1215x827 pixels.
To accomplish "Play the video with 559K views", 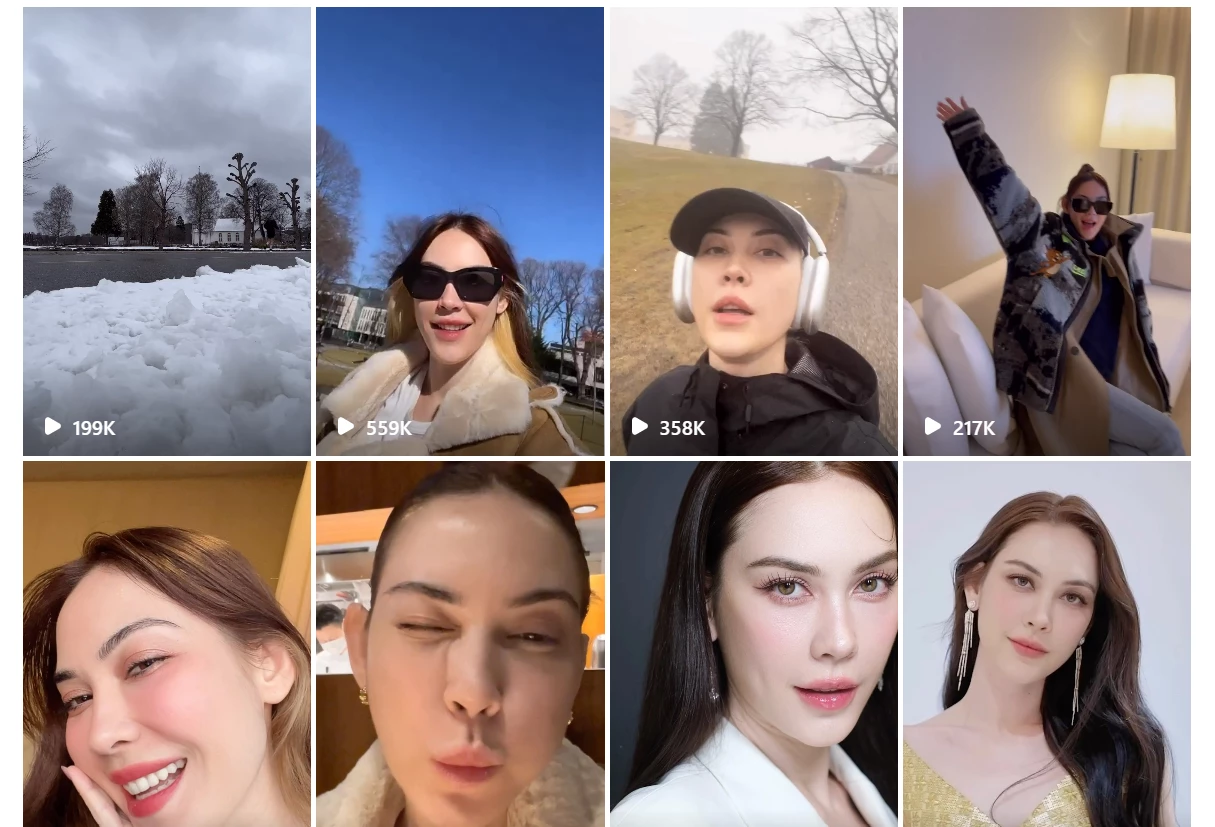I will 460,231.
